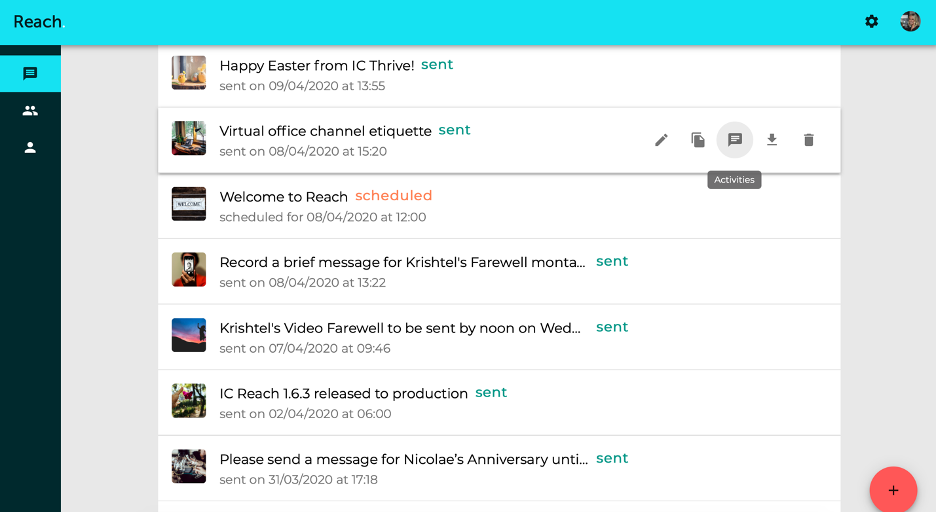View activities for Virtual office channel etiquette

click(735, 140)
